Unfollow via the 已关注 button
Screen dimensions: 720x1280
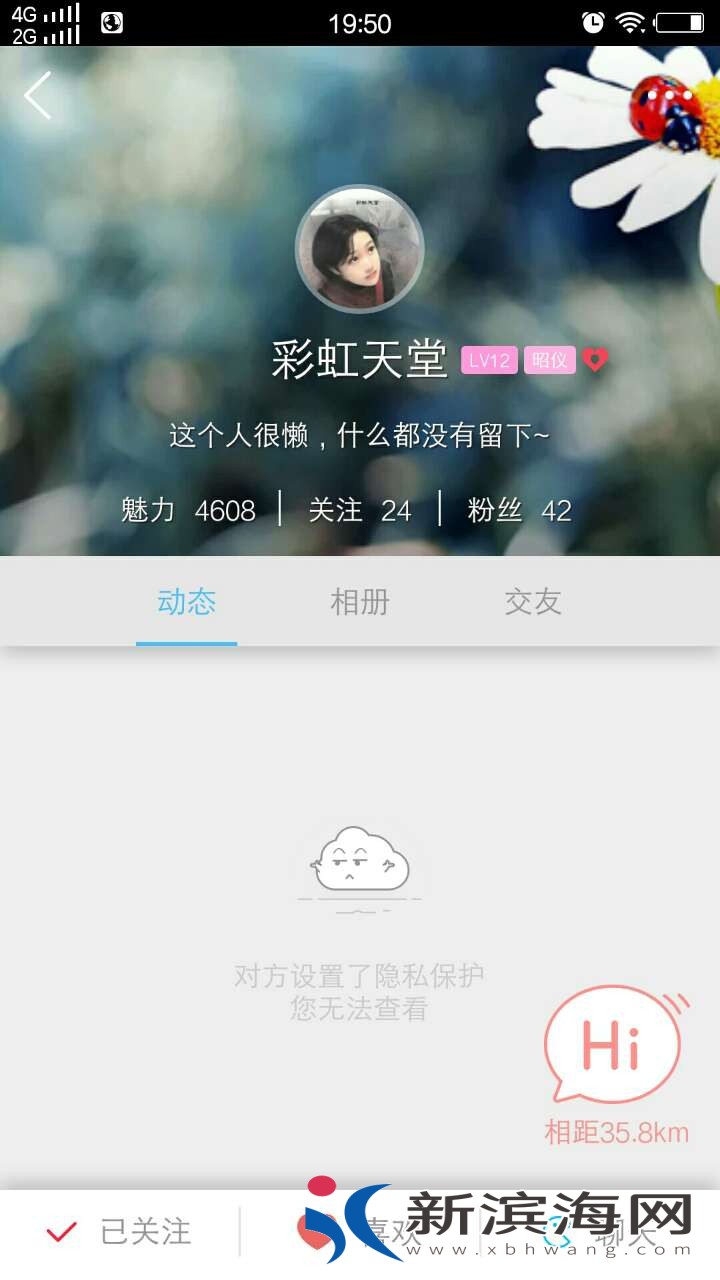pyautogui.click(x=120, y=1232)
